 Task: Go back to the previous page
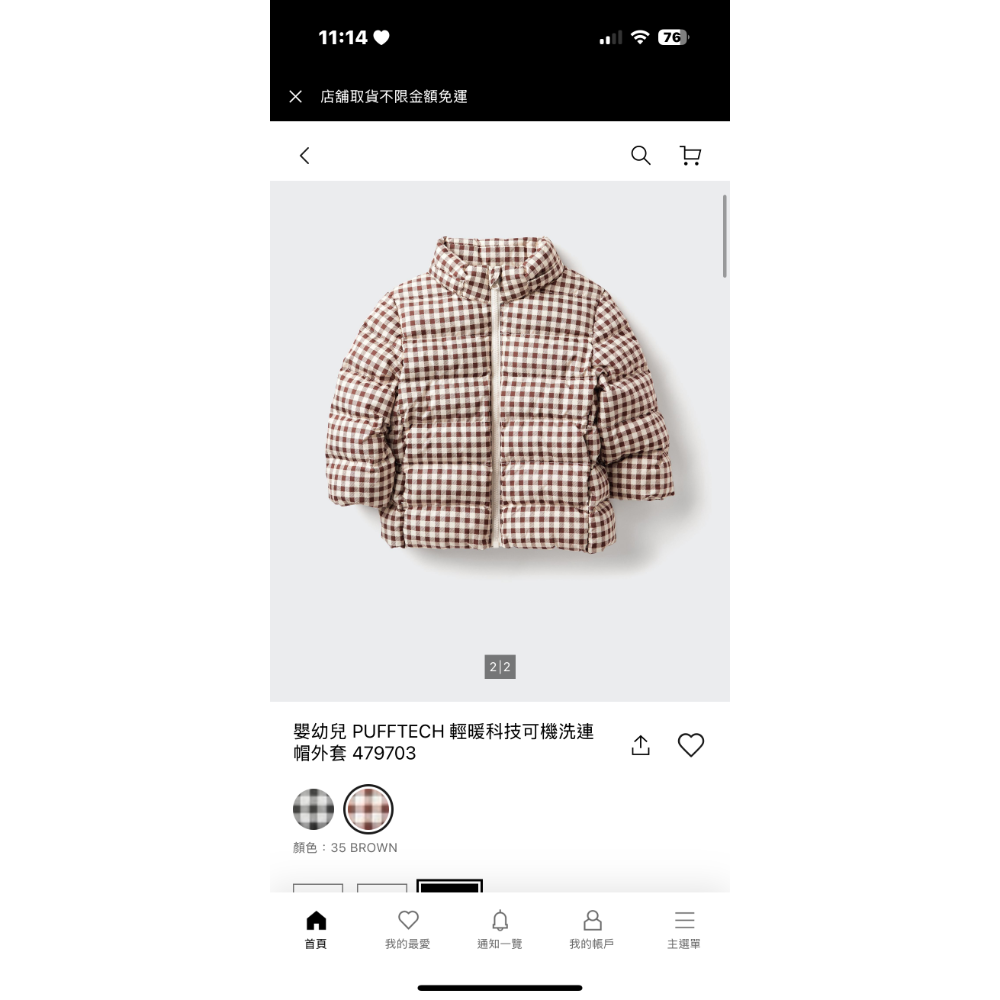pos(305,155)
